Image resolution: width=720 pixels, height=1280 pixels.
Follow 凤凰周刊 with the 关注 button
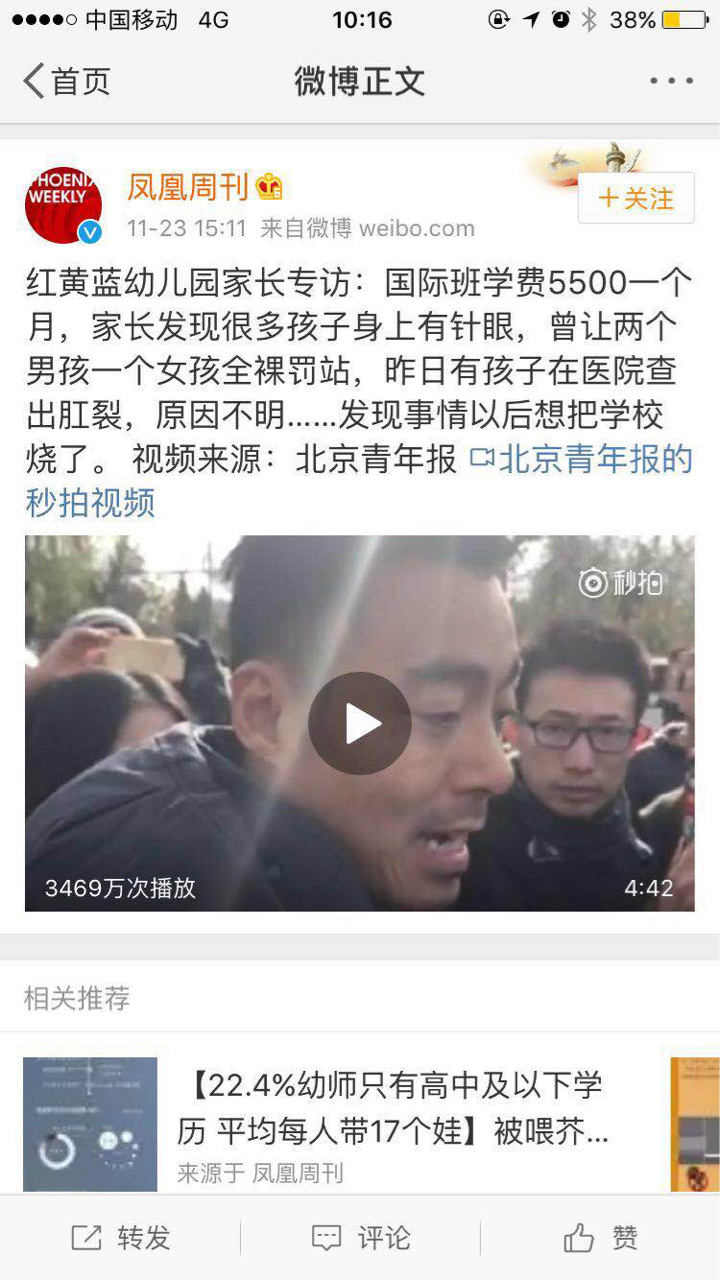pos(636,198)
